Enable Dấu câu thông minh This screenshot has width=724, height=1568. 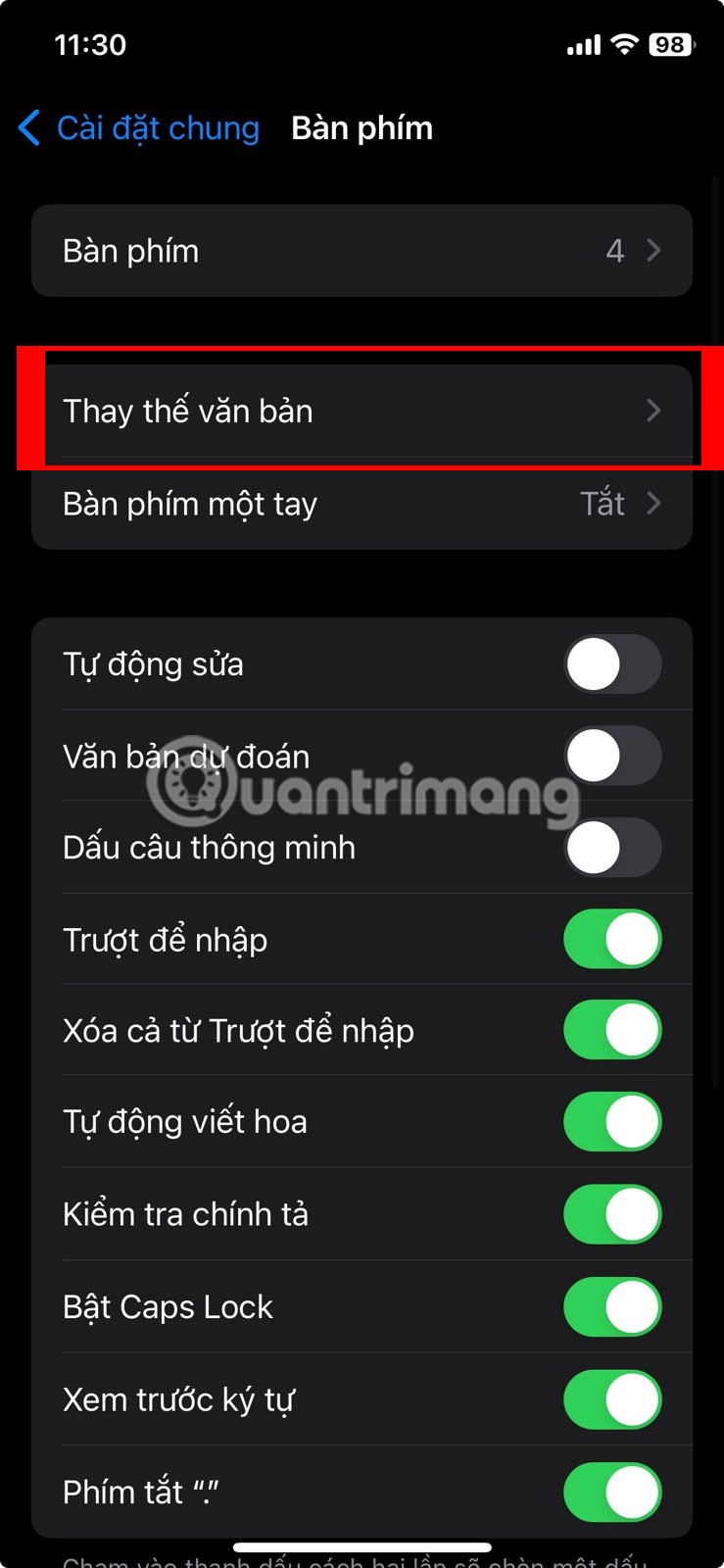pos(612,848)
